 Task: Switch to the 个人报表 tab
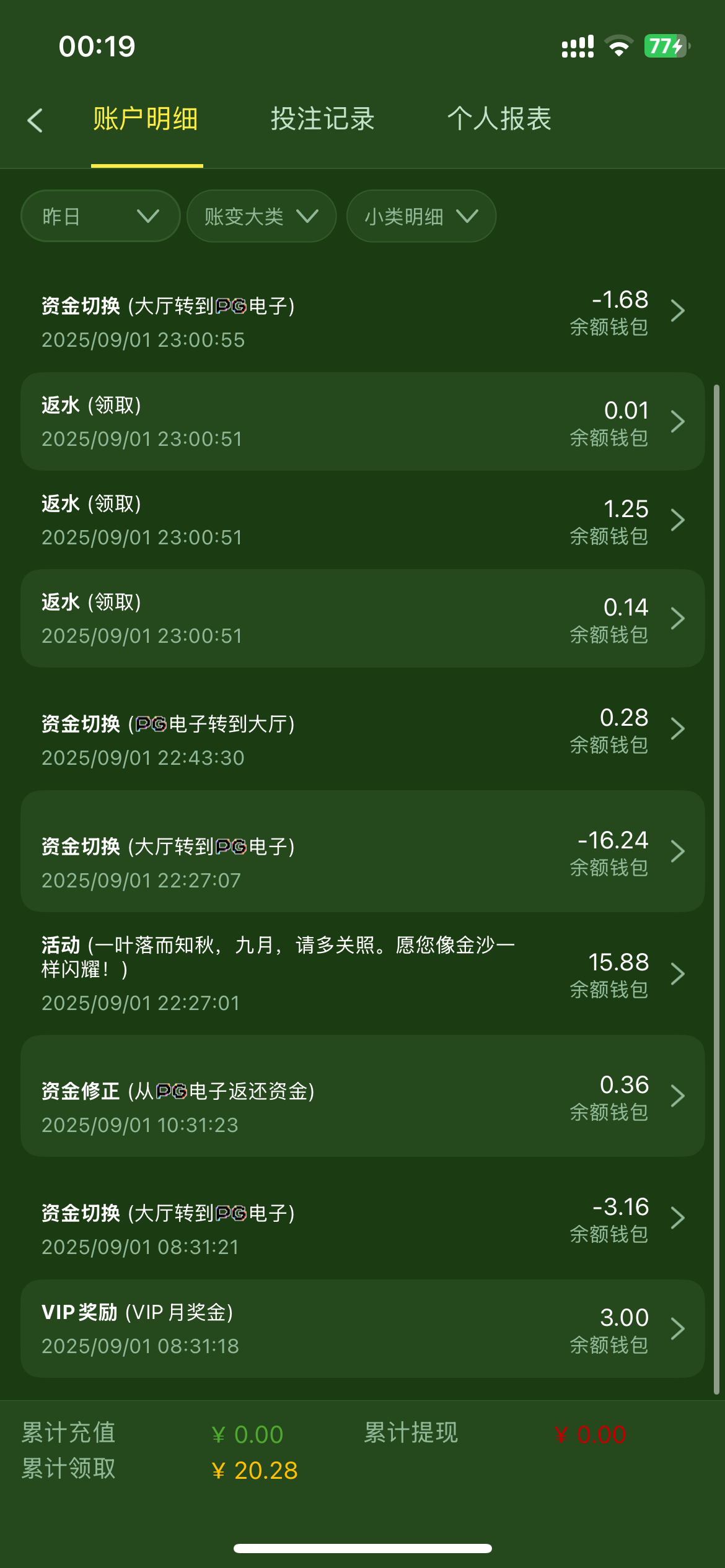coord(499,119)
